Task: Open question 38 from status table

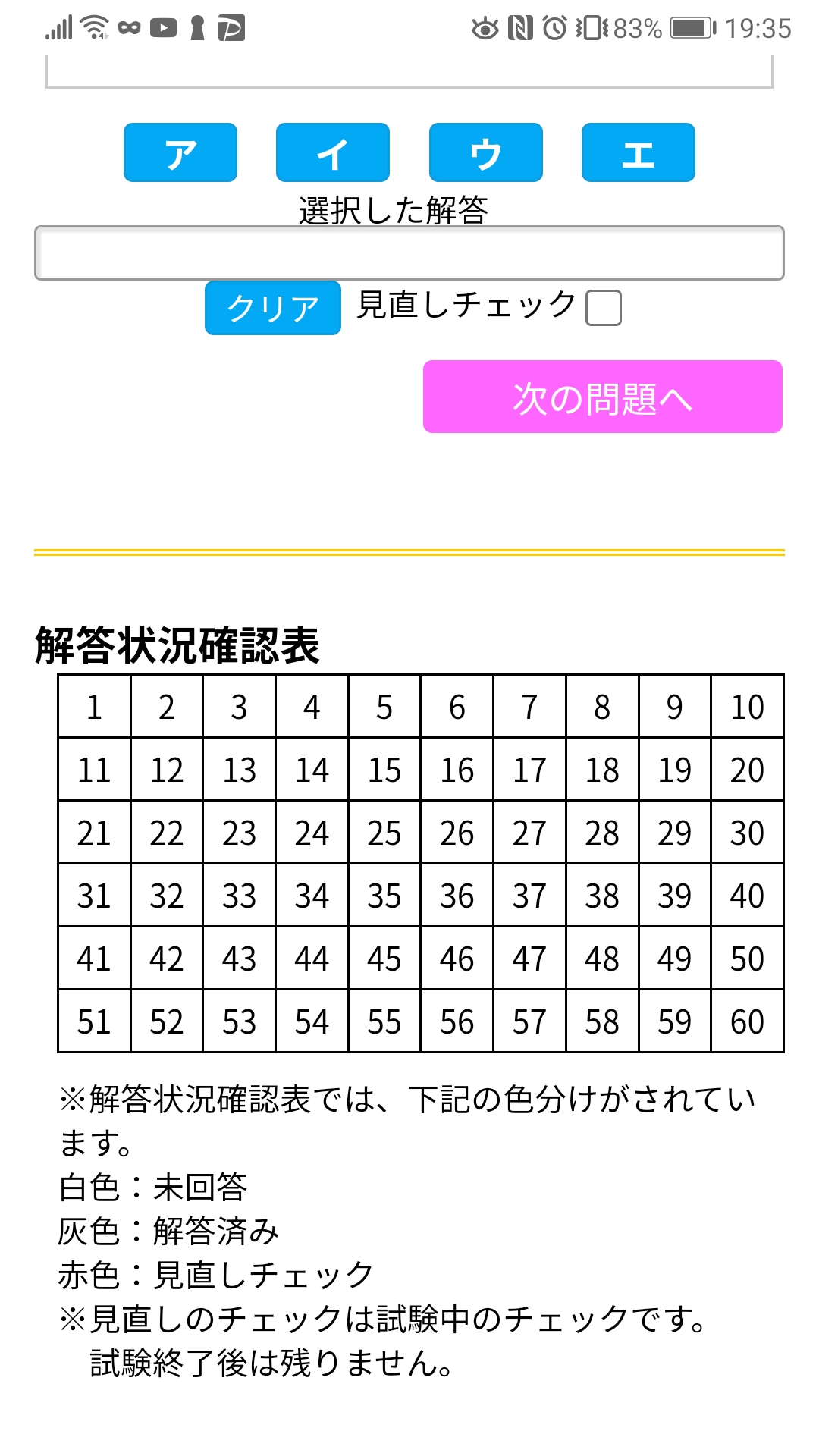Action: tap(602, 896)
